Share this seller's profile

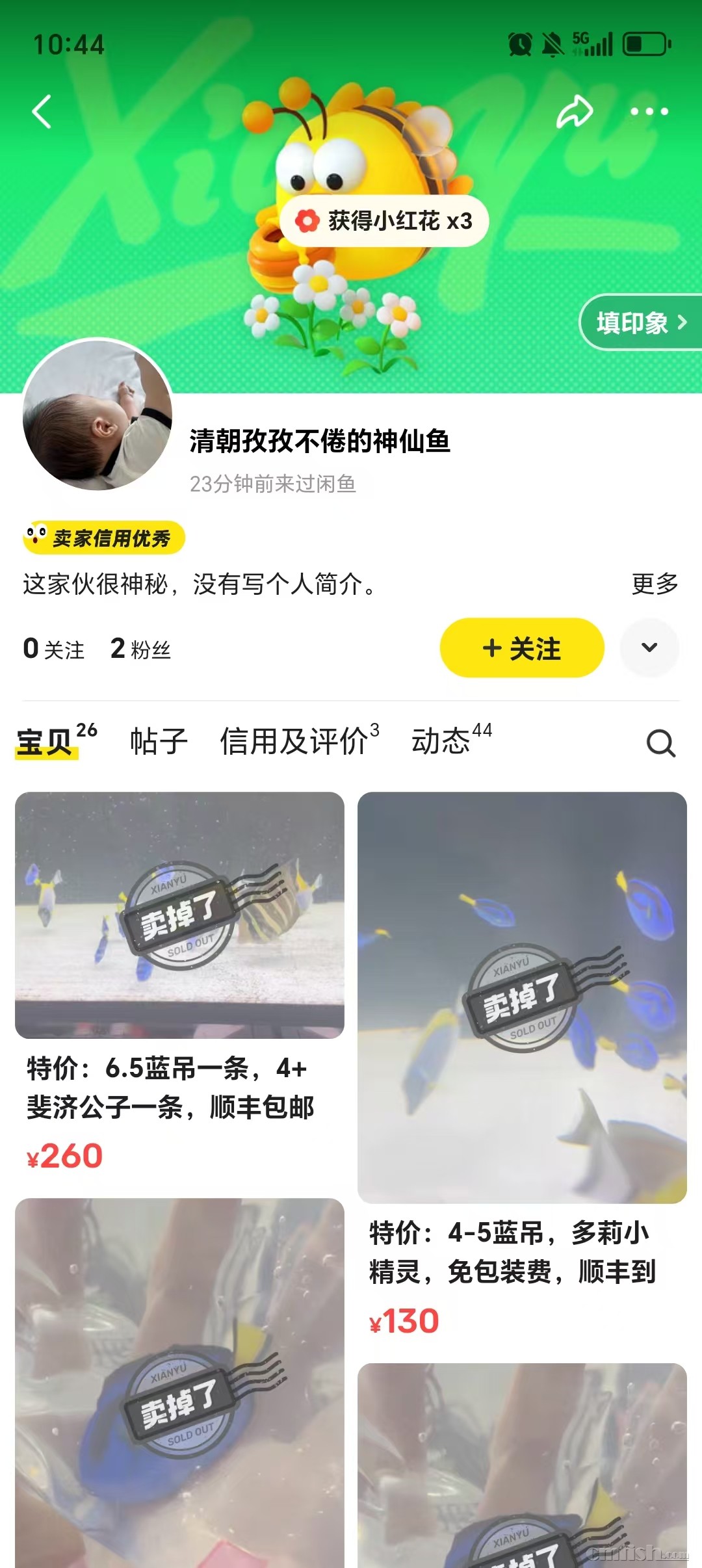tap(575, 112)
